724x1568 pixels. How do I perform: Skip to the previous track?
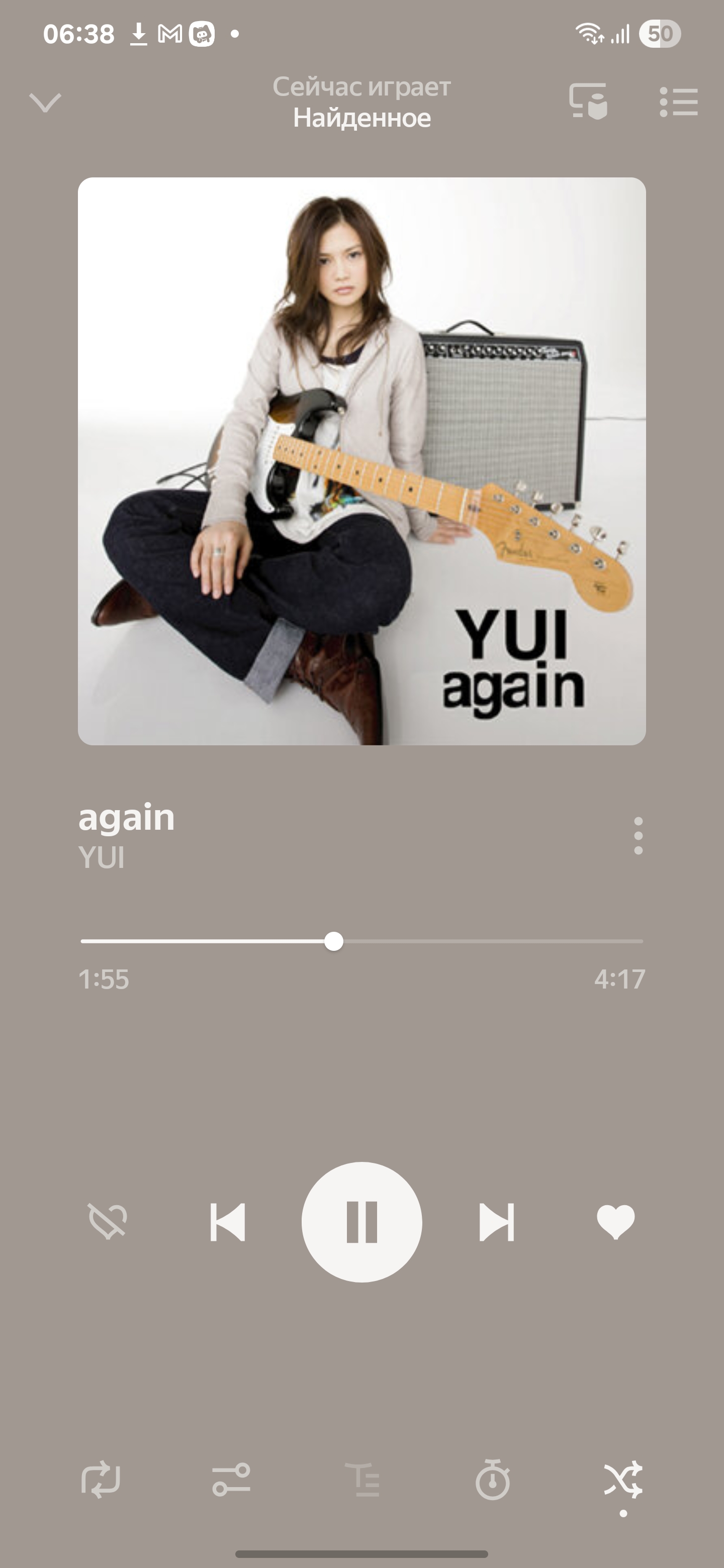(228, 1222)
